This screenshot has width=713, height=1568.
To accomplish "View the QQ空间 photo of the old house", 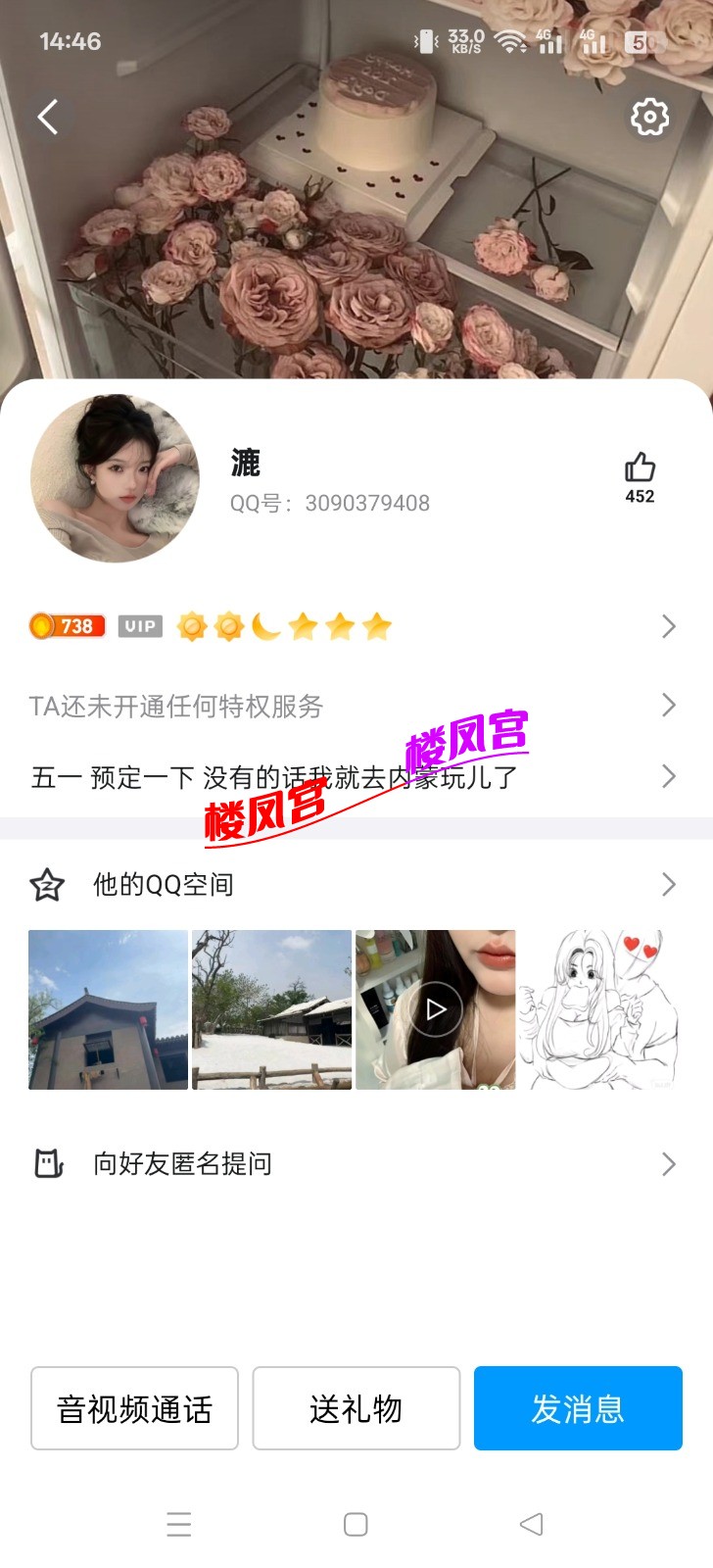I will [x=108, y=1009].
